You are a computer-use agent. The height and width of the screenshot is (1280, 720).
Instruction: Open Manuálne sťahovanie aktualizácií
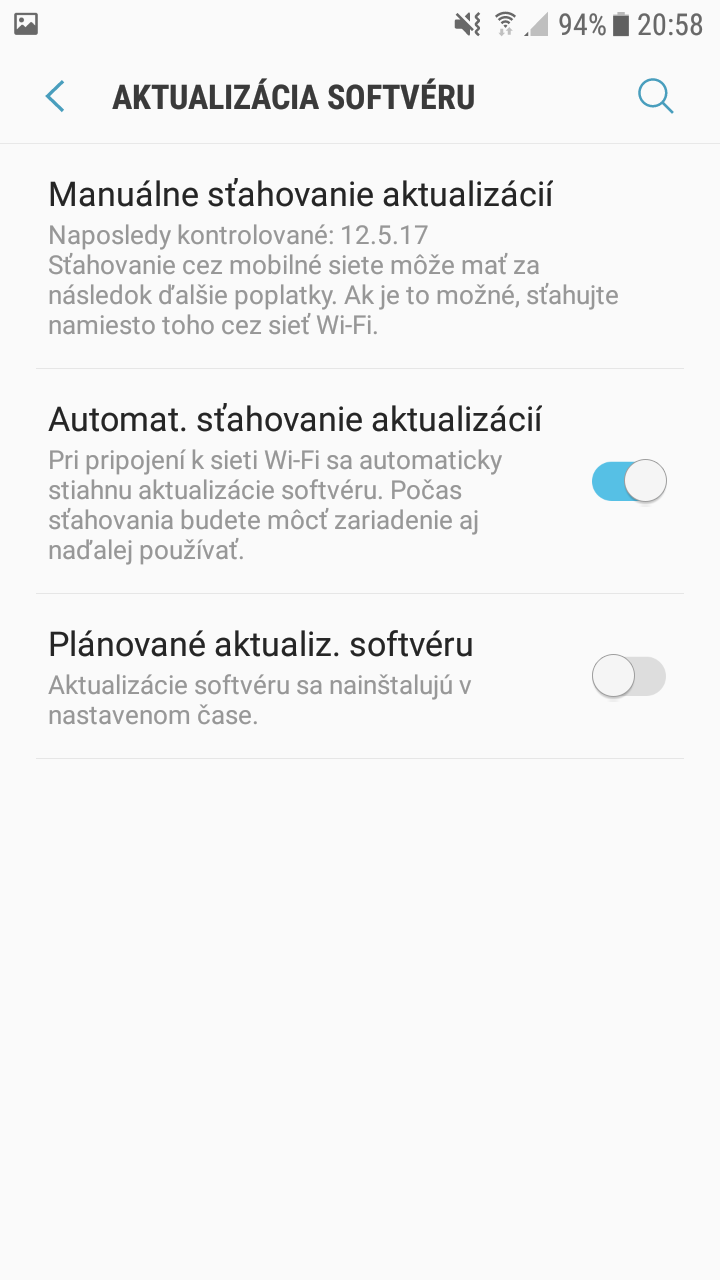[360, 257]
